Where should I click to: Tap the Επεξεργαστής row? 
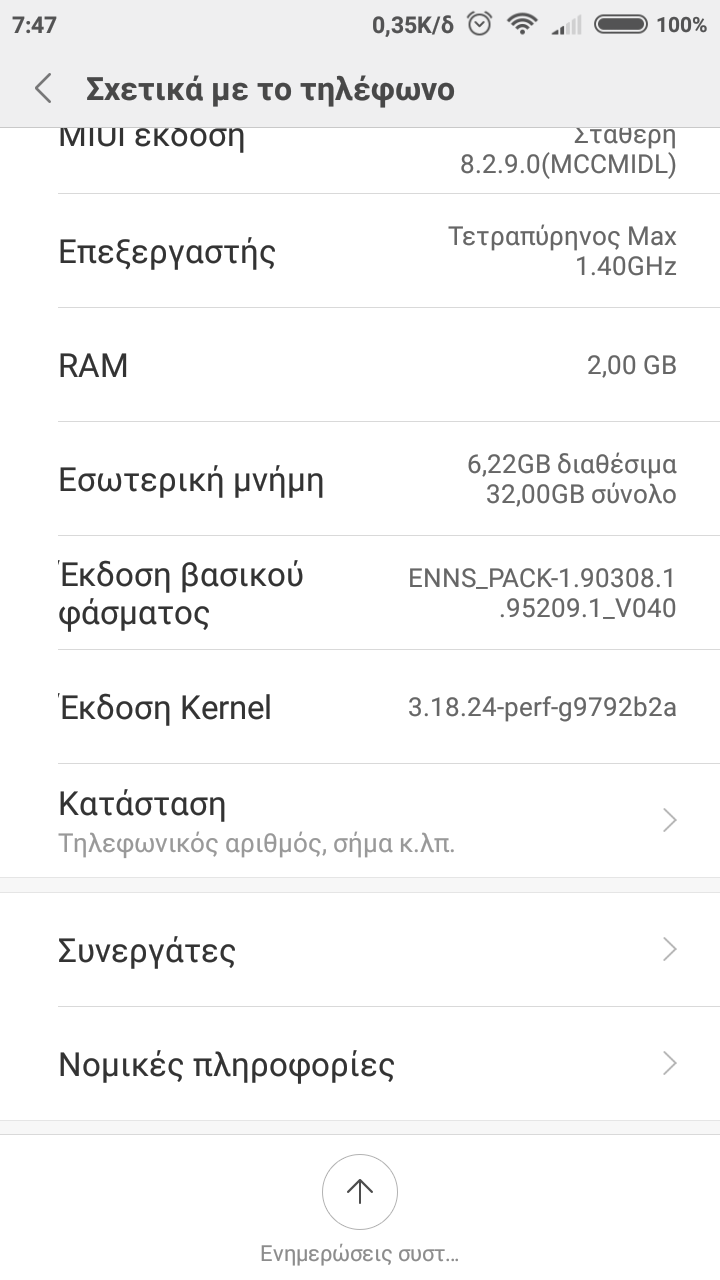pyautogui.click(x=360, y=251)
